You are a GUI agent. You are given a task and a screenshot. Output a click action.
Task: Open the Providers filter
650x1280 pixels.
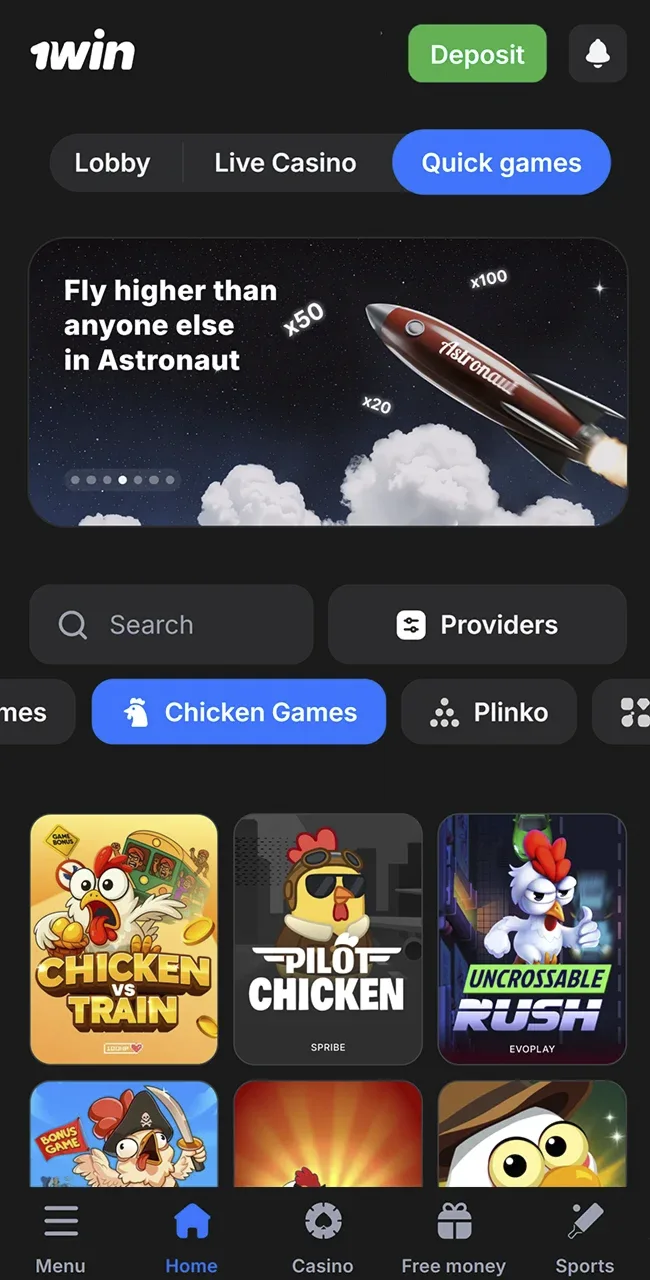[477, 625]
